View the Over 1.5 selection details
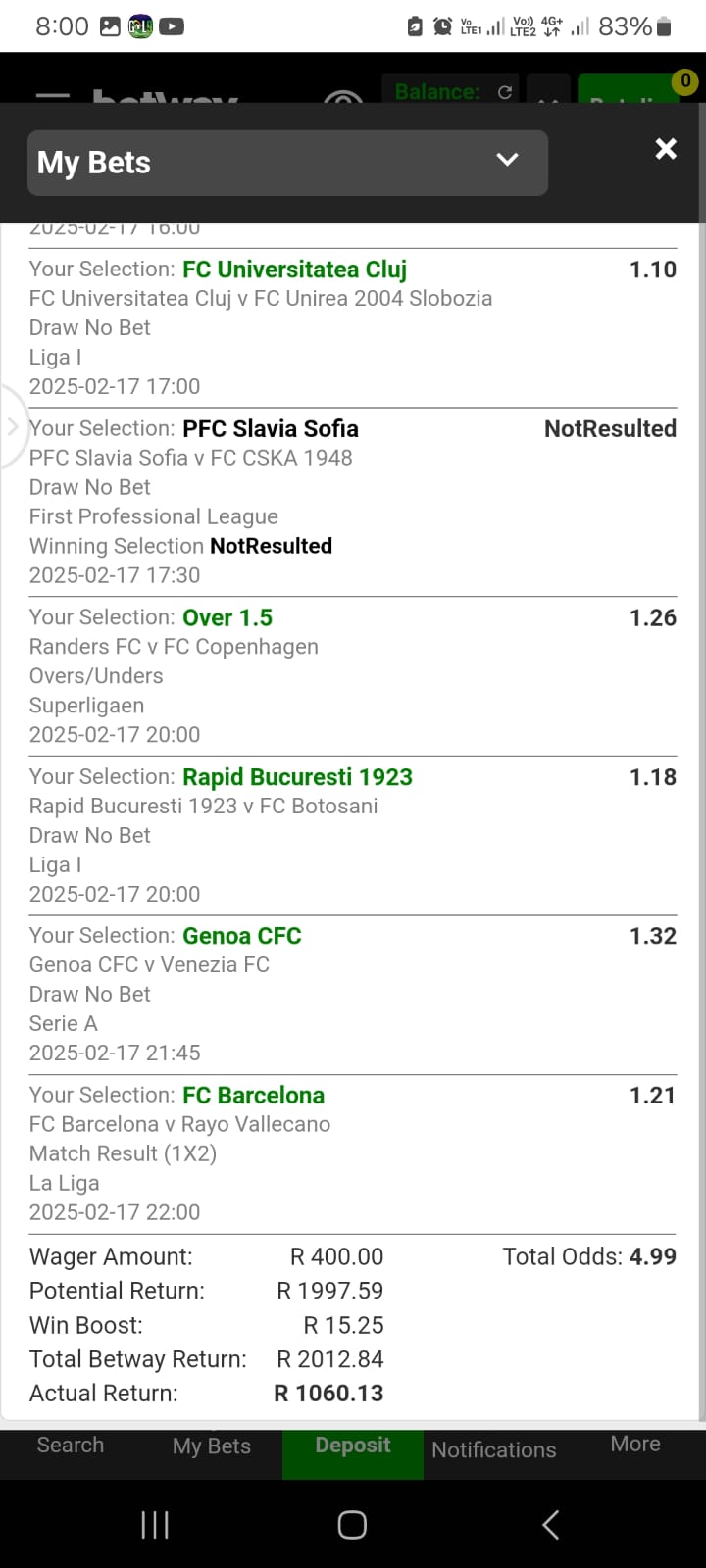Image resolution: width=706 pixels, height=1568 pixels. pos(227,617)
